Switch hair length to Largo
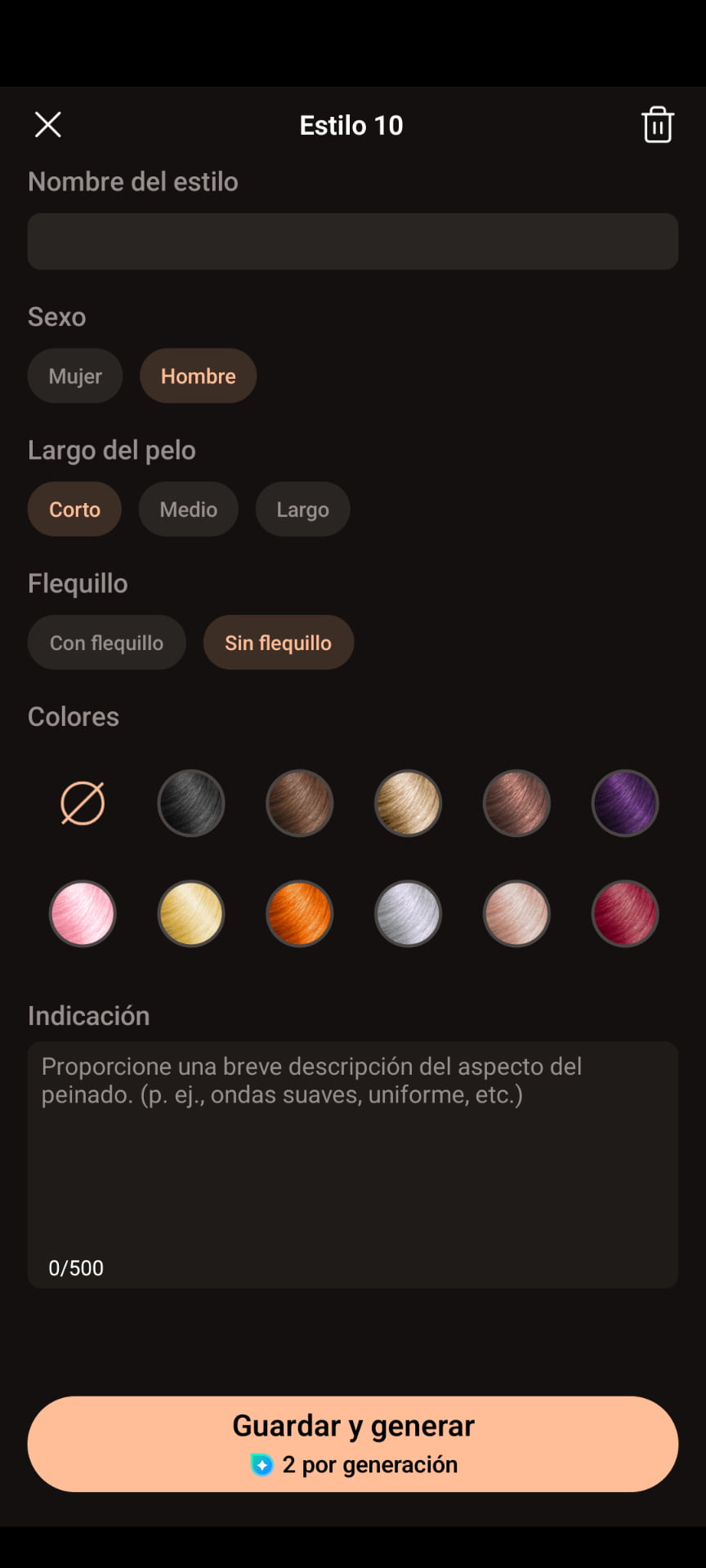This screenshot has height=1568, width=706. [x=302, y=509]
